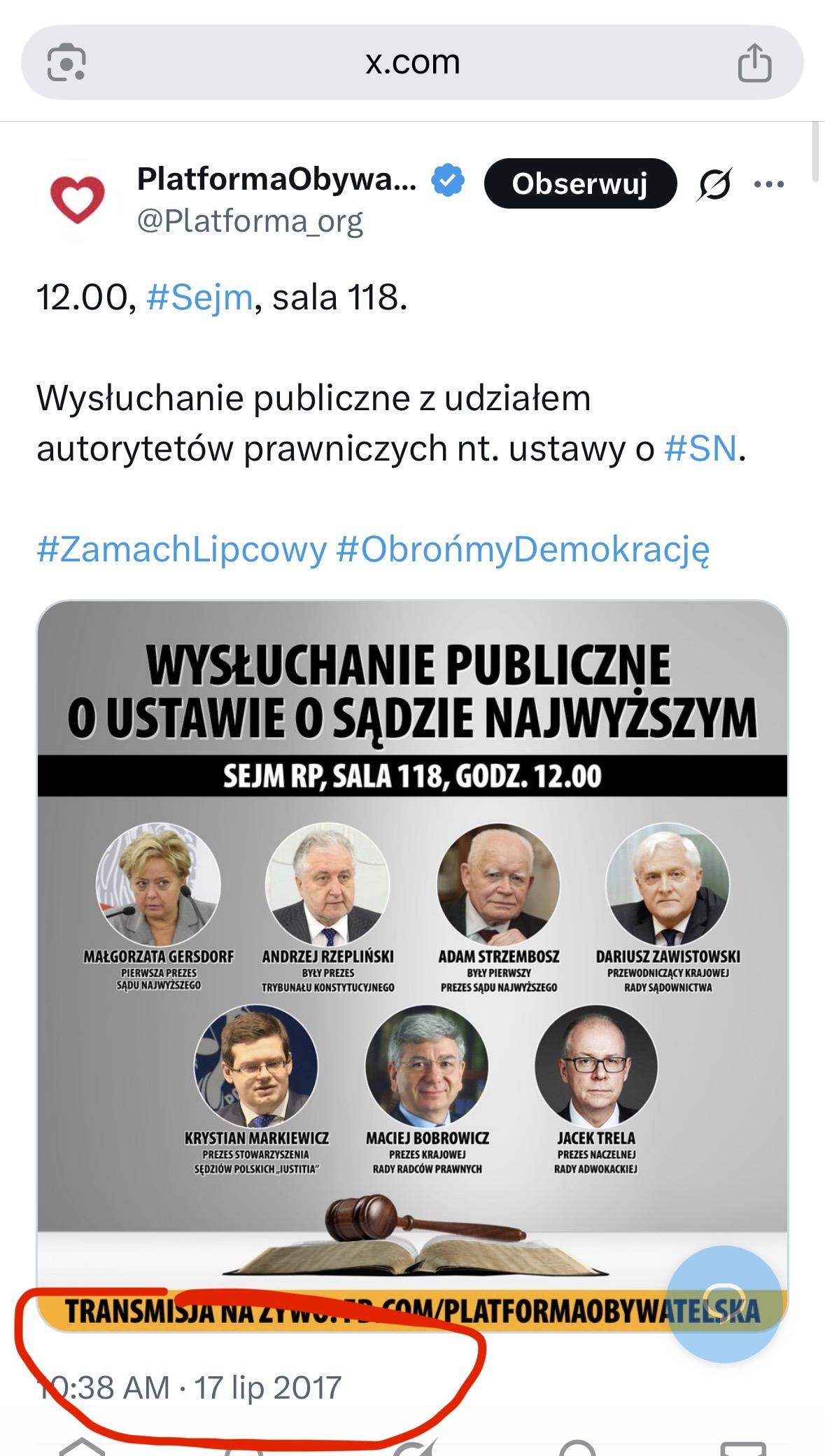Viewport: 825px width, 1456px height.
Task: Open the @Platforma_org handle
Action: 250,221
